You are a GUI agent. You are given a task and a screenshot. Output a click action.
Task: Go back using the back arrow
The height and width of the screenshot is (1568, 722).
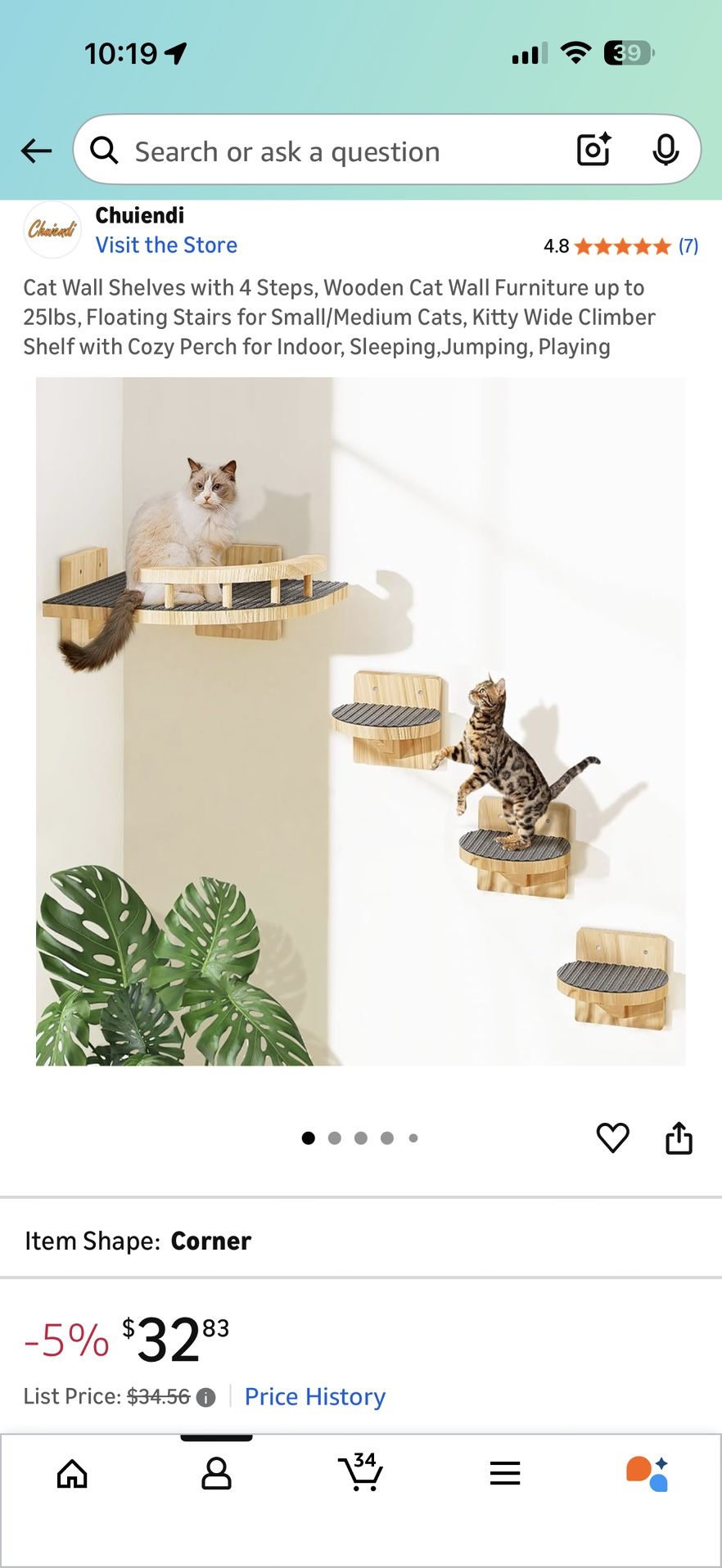click(36, 151)
